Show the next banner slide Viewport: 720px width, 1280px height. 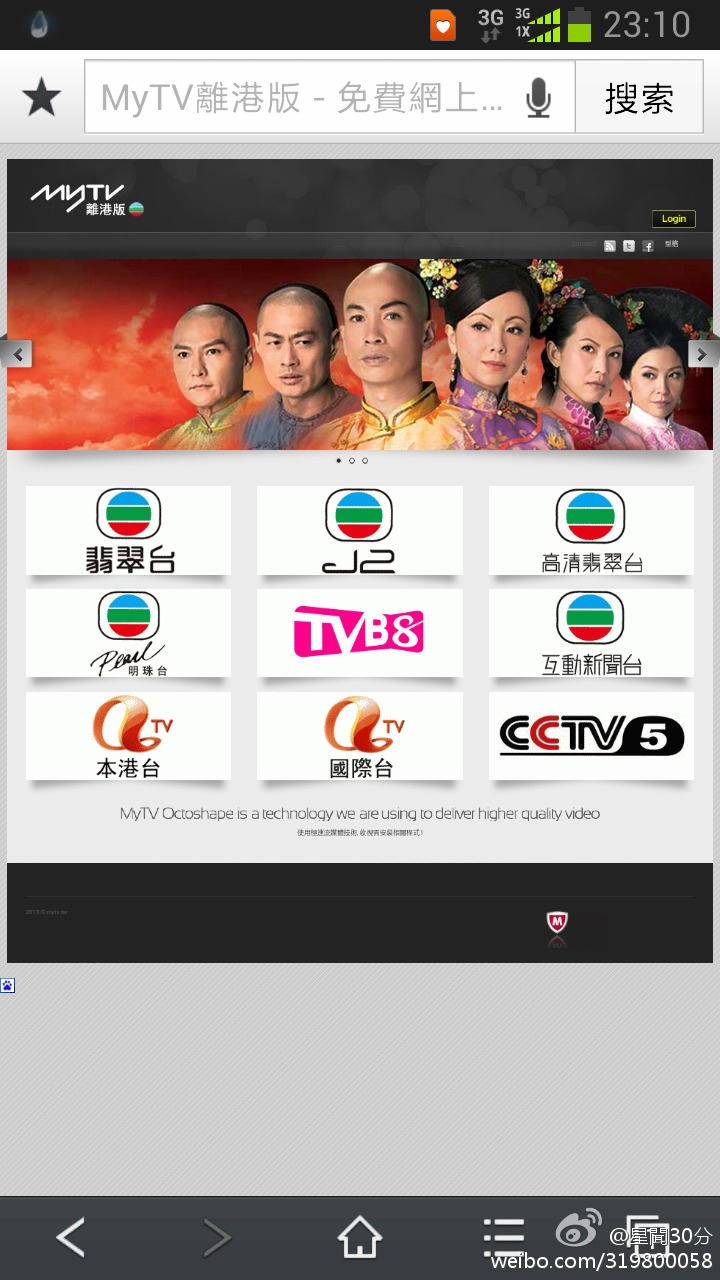click(x=702, y=353)
